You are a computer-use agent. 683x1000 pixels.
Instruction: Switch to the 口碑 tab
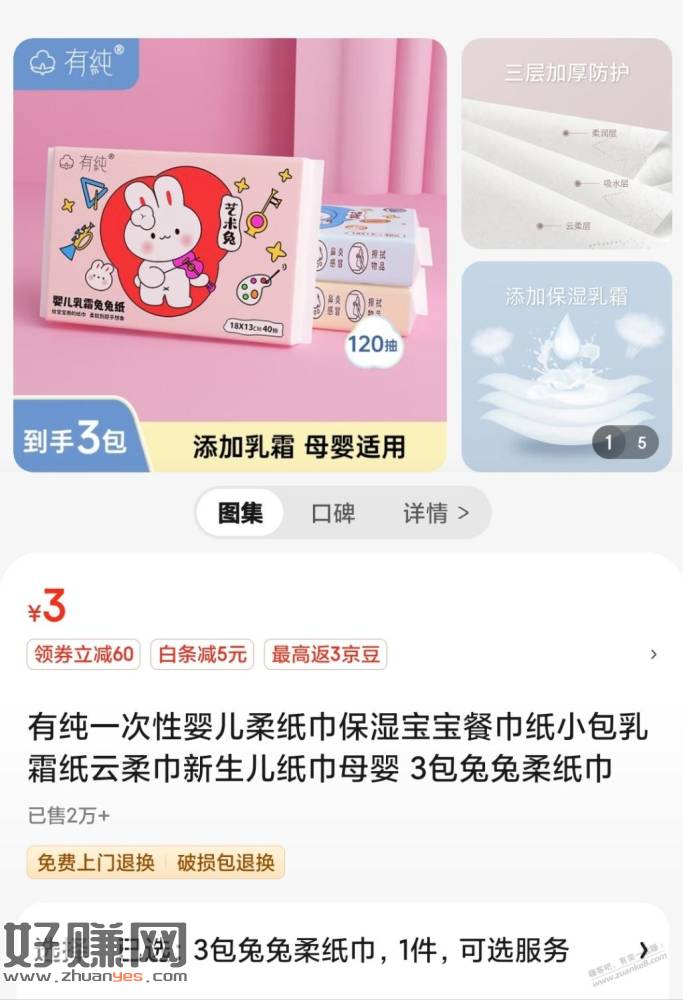pyautogui.click(x=333, y=513)
